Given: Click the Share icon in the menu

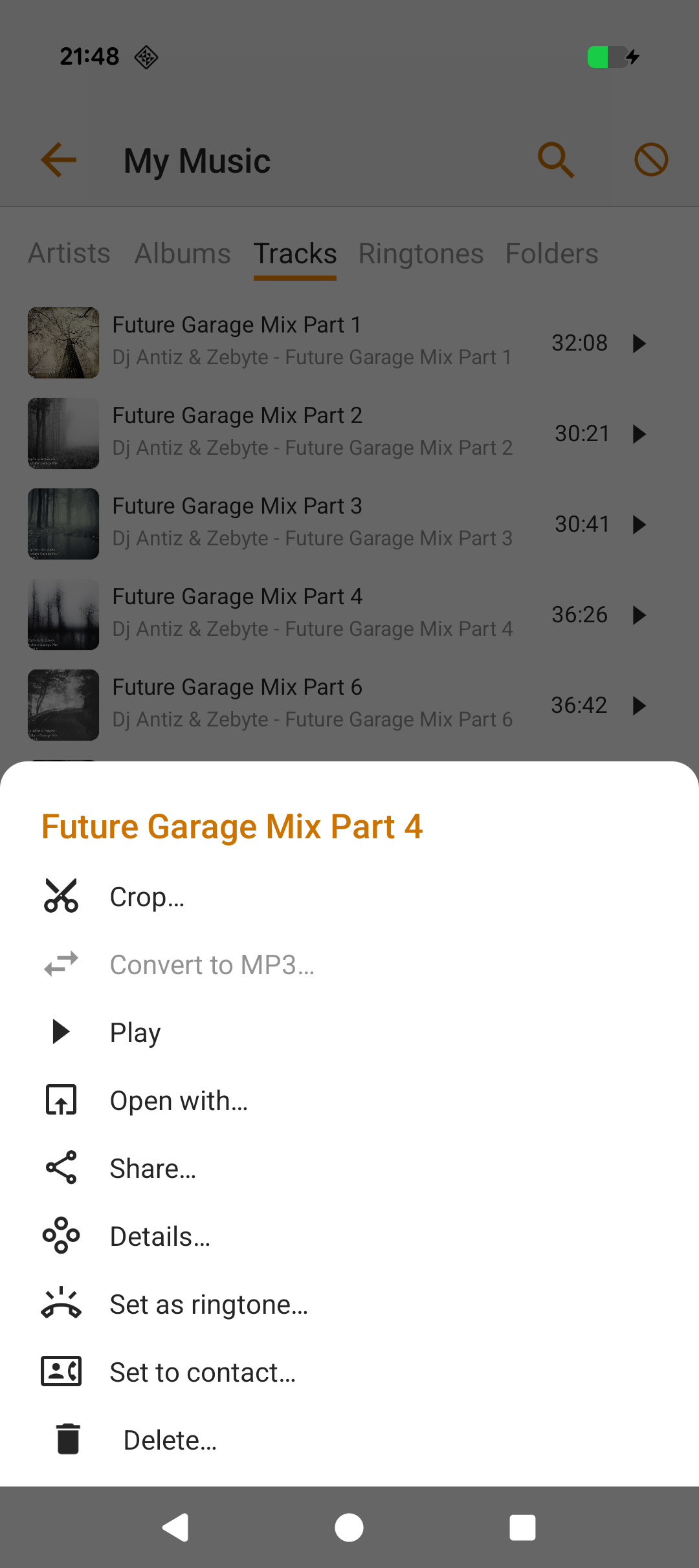Looking at the screenshot, I should click(x=61, y=1168).
